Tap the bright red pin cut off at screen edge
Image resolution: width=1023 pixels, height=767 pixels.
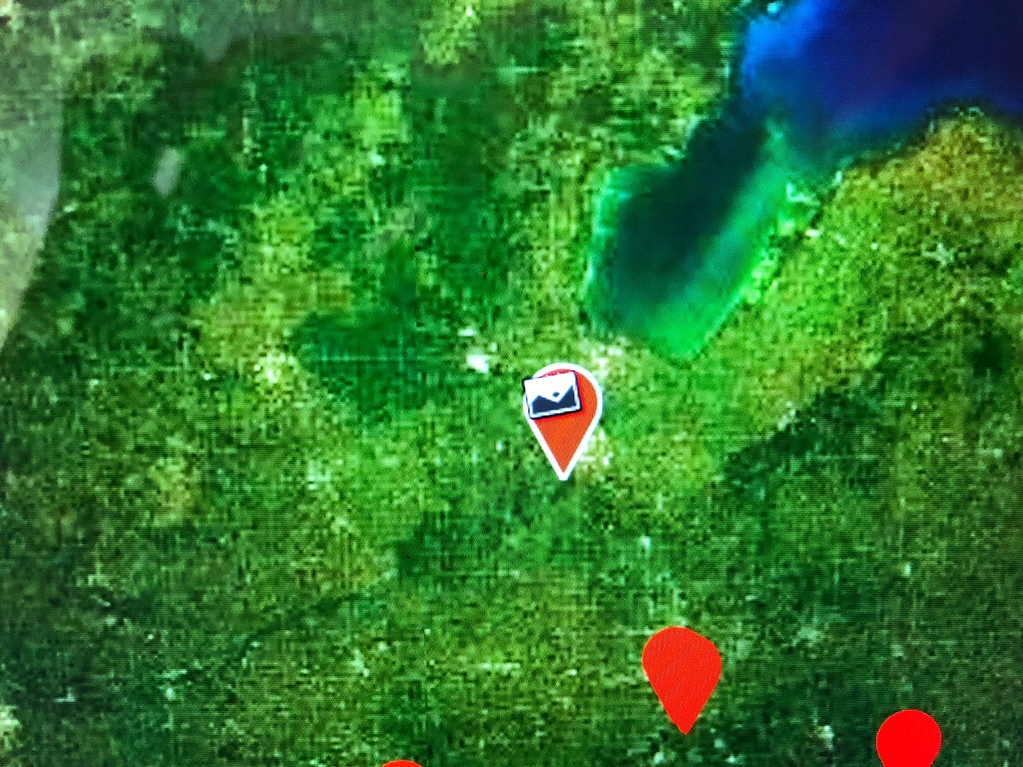click(x=908, y=741)
